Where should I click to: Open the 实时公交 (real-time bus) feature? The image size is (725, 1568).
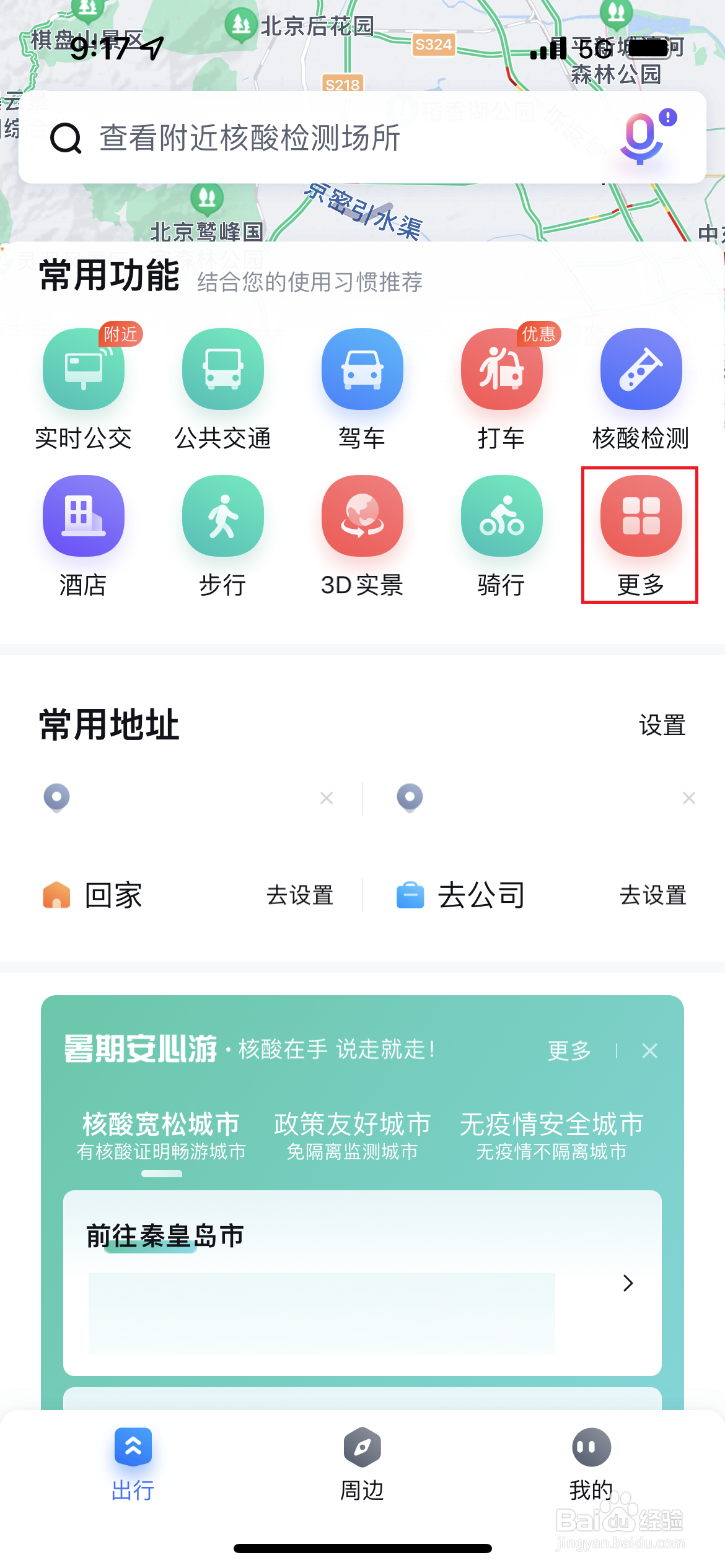pyautogui.click(x=84, y=369)
